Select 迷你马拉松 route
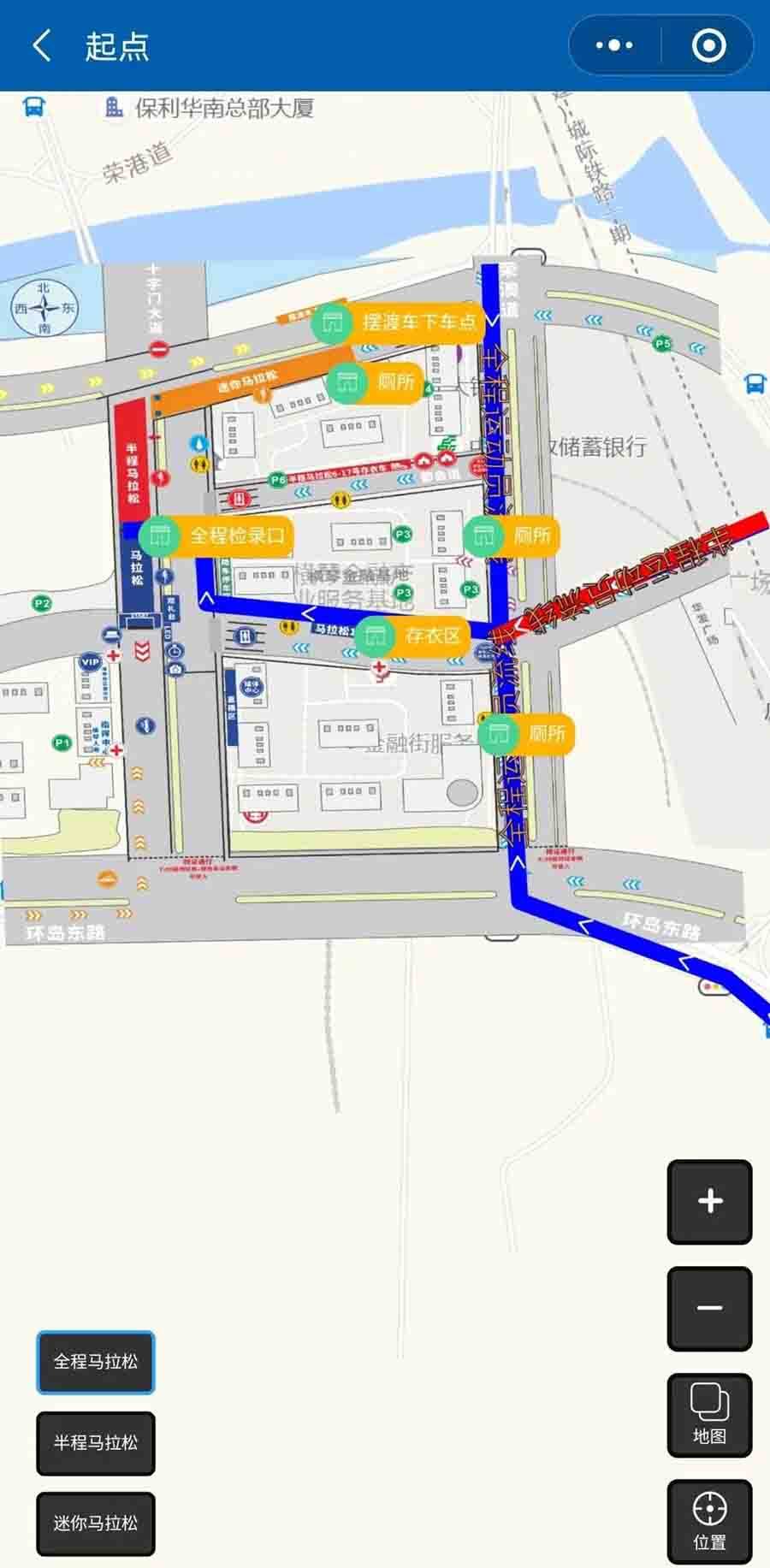The image size is (770, 1568). coord(95,1524)
